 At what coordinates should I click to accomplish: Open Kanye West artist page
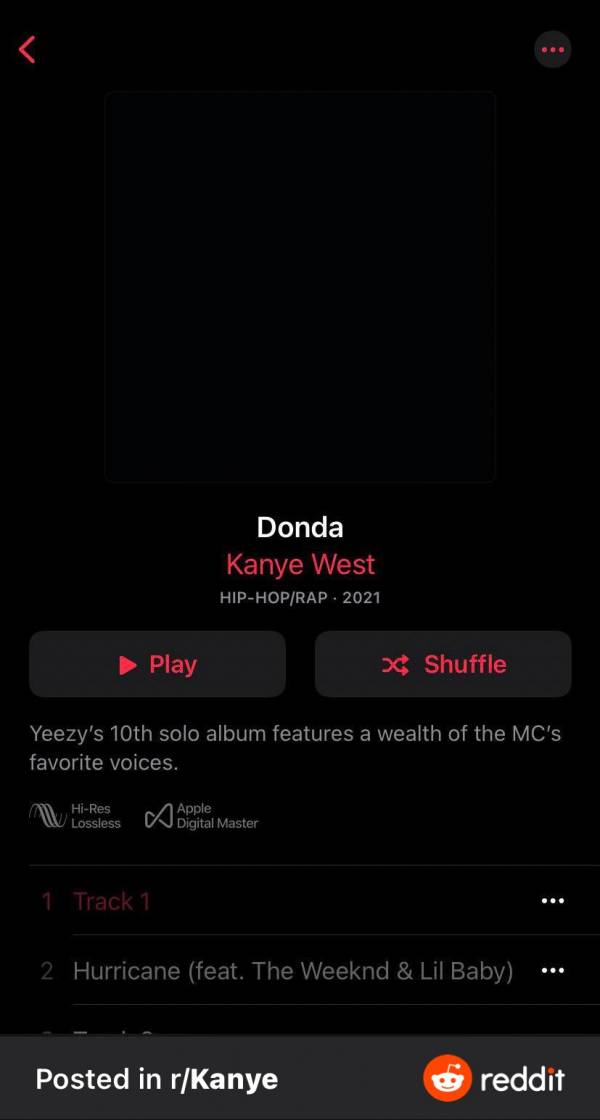pos(300,564)
